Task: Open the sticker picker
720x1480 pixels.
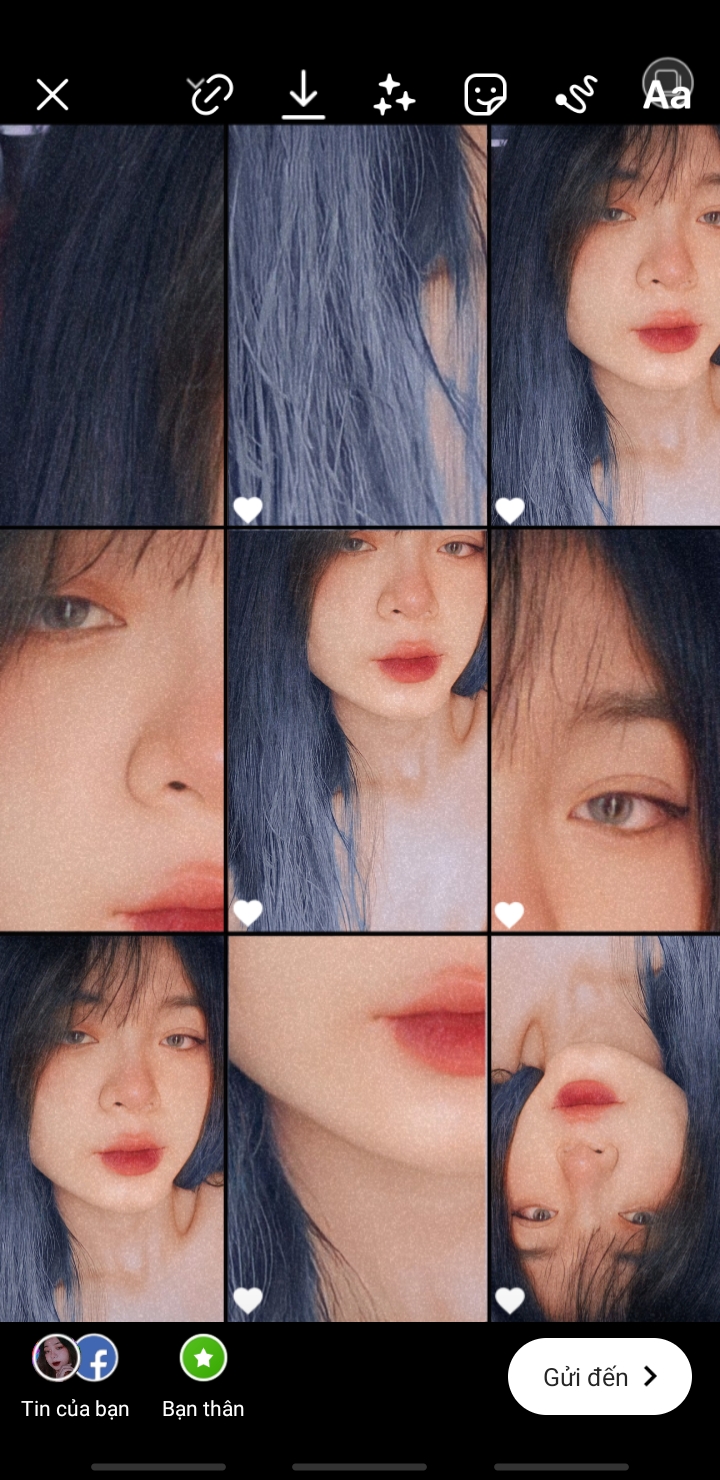Action: 485,95
